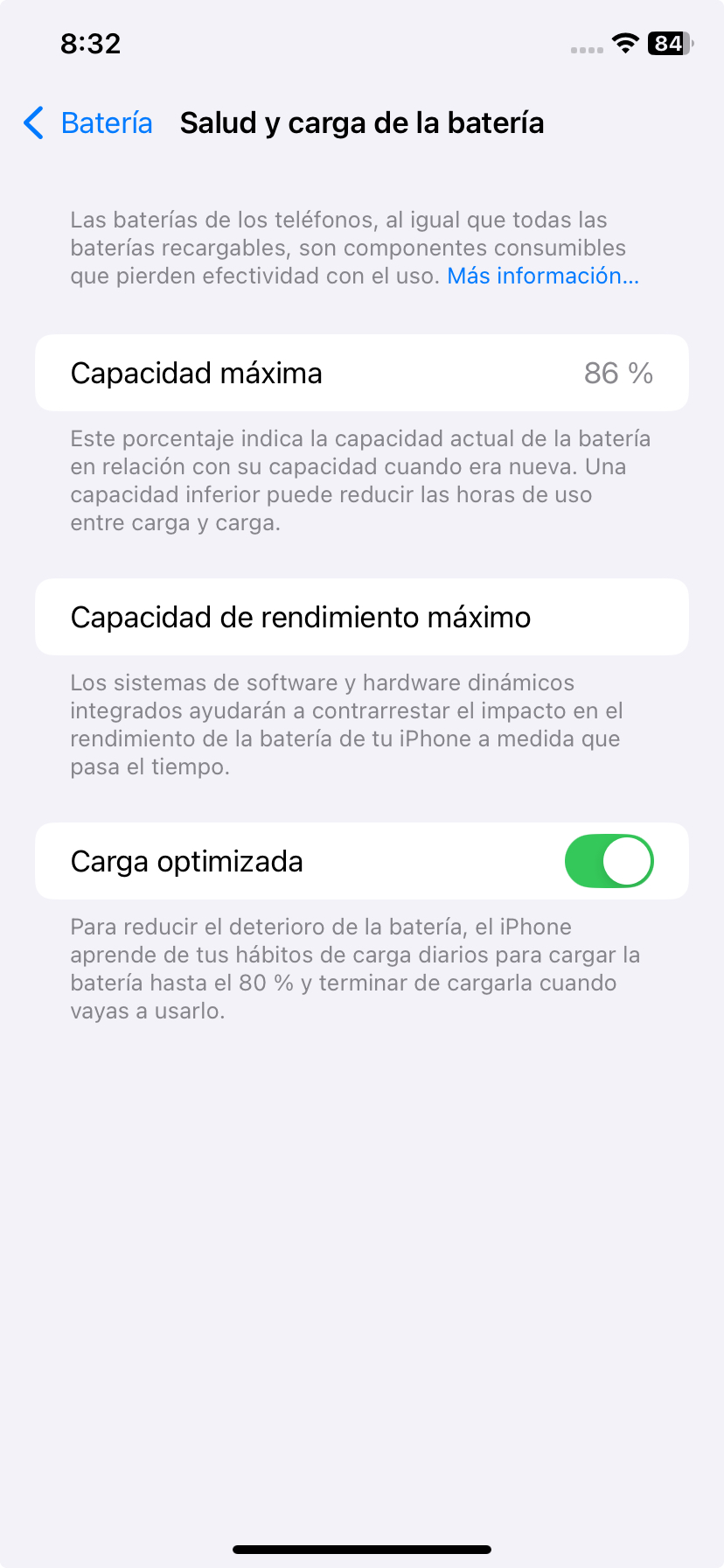
Task: Open the Más información link
Action: coord(543,276)
